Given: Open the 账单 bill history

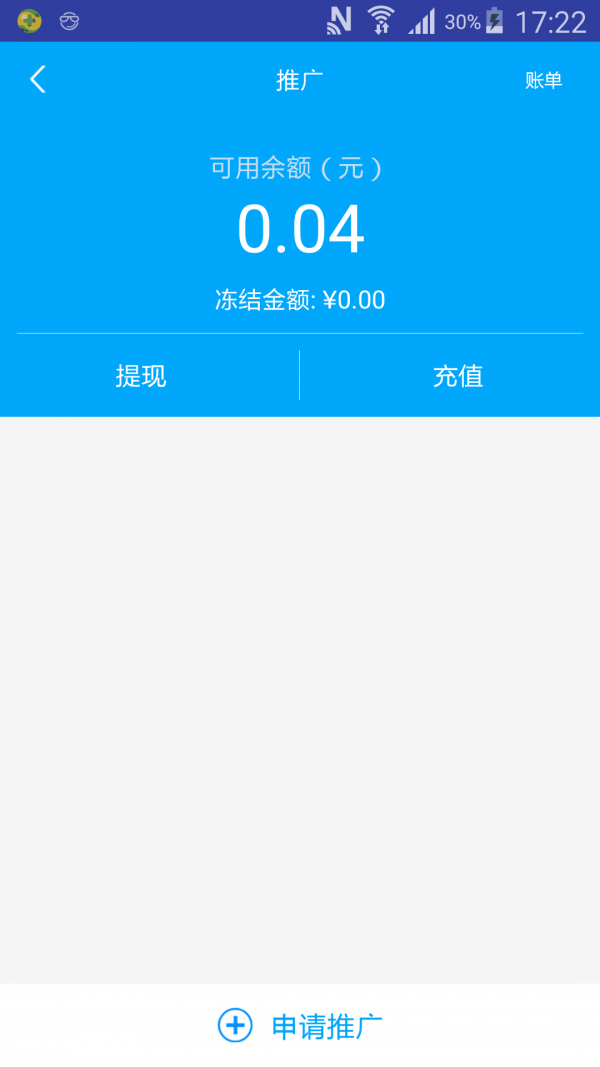Looking at the screenshot, I should tap(543, 81).
